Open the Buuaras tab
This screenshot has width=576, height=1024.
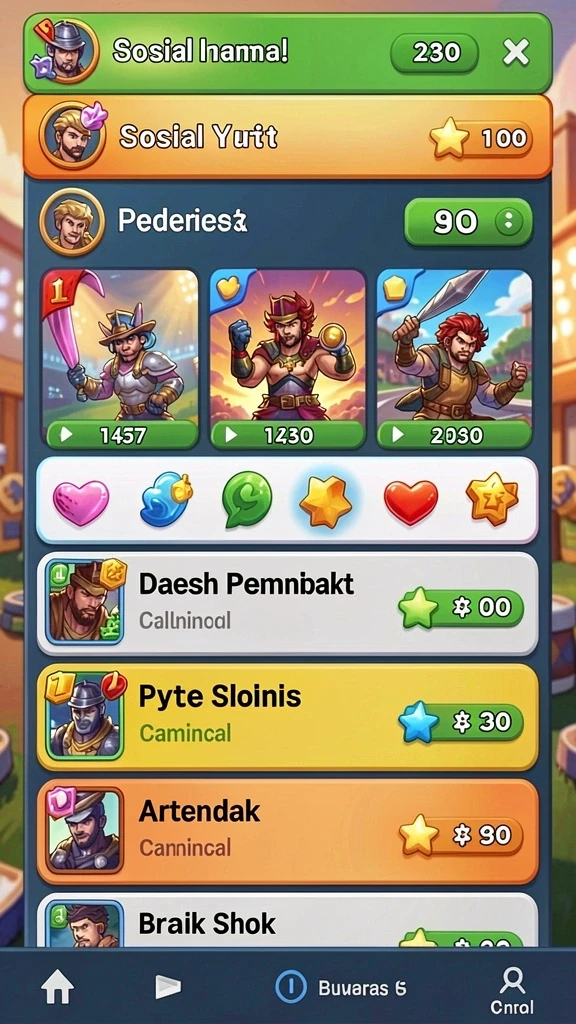click(x=341, y=987)
